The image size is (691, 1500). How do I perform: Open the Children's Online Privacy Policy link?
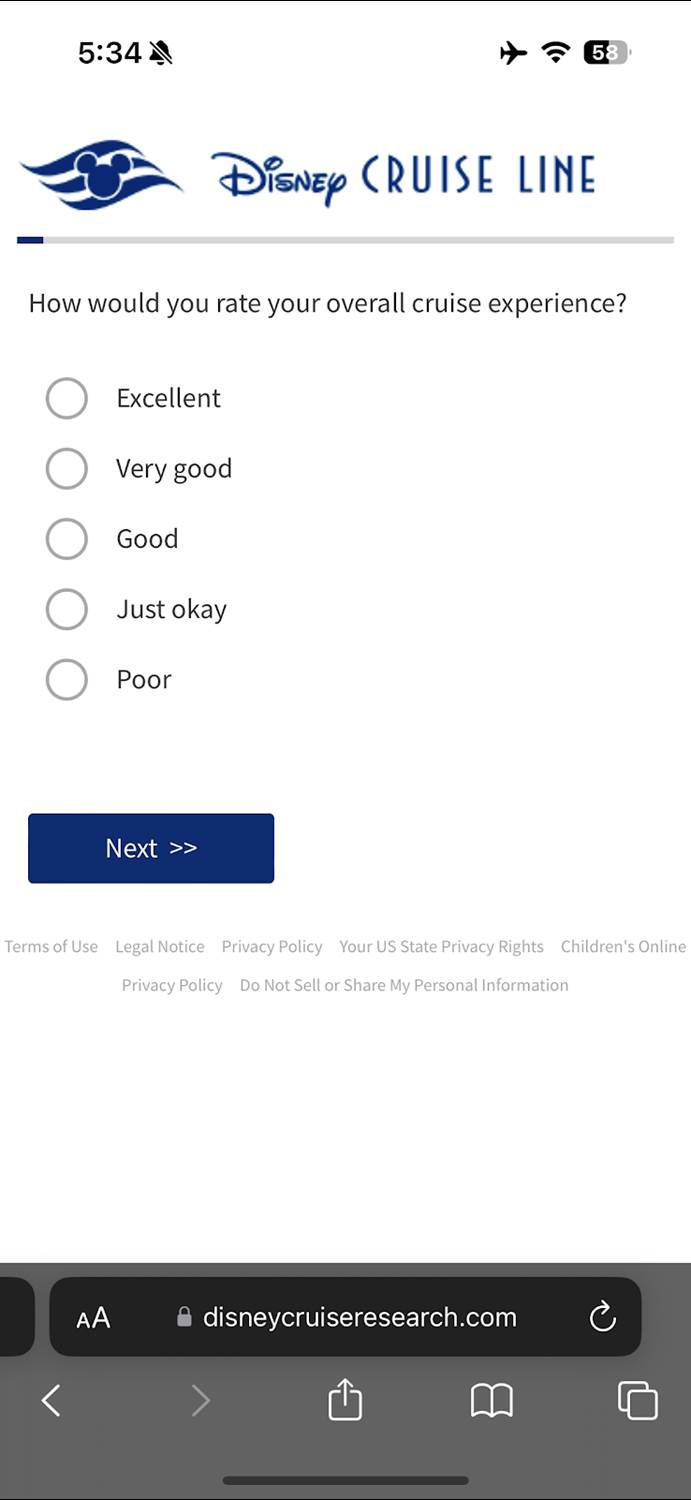click(623, 947)
